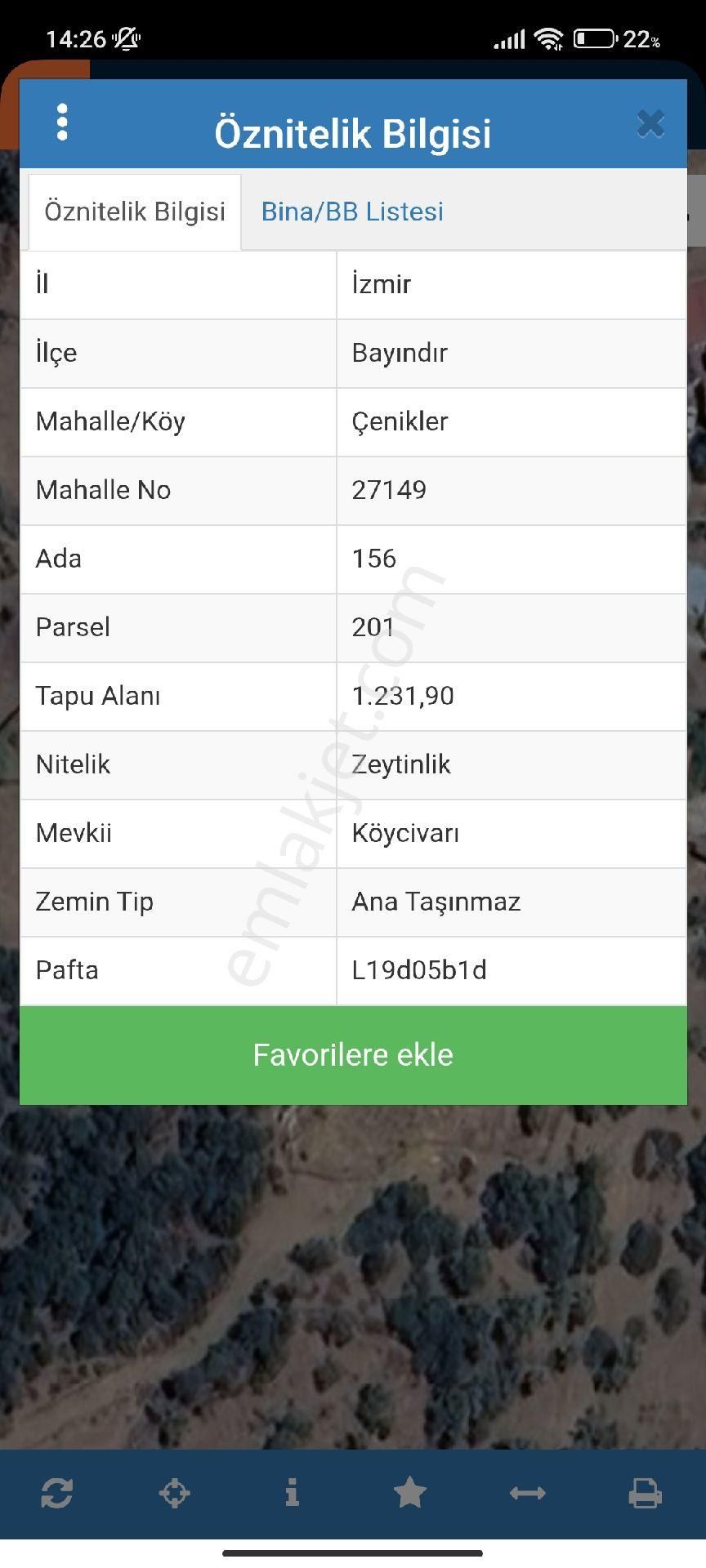Tap the Mahalle/Köy entry Çenikler
The image size is (706, 1568).
click(x=400, y=421)
